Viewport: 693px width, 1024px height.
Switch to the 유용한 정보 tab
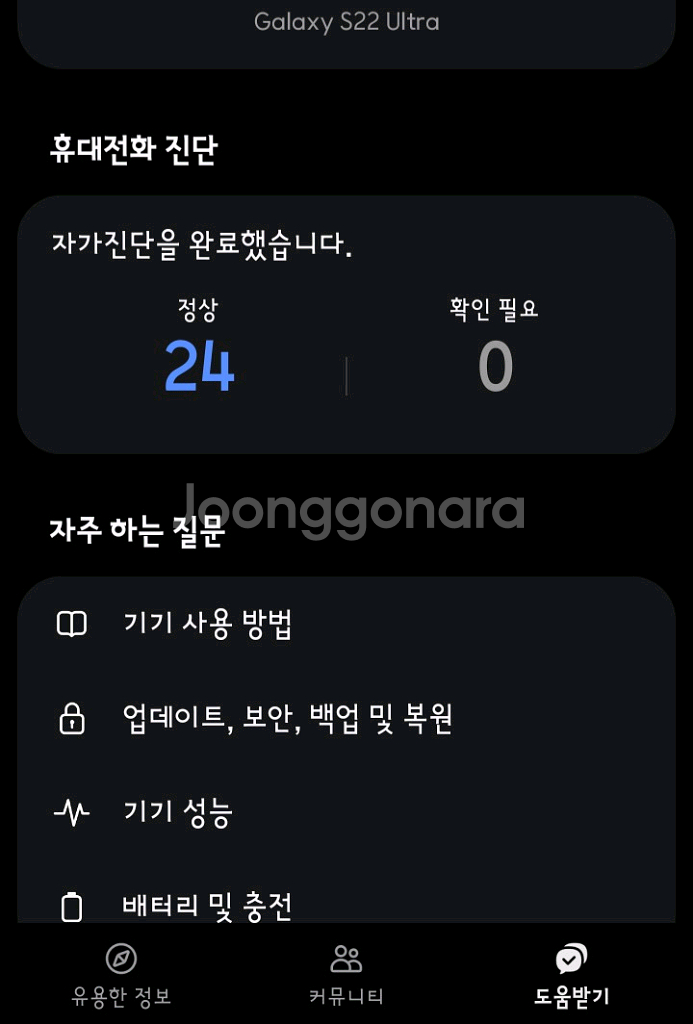click(x=121, y=975)
